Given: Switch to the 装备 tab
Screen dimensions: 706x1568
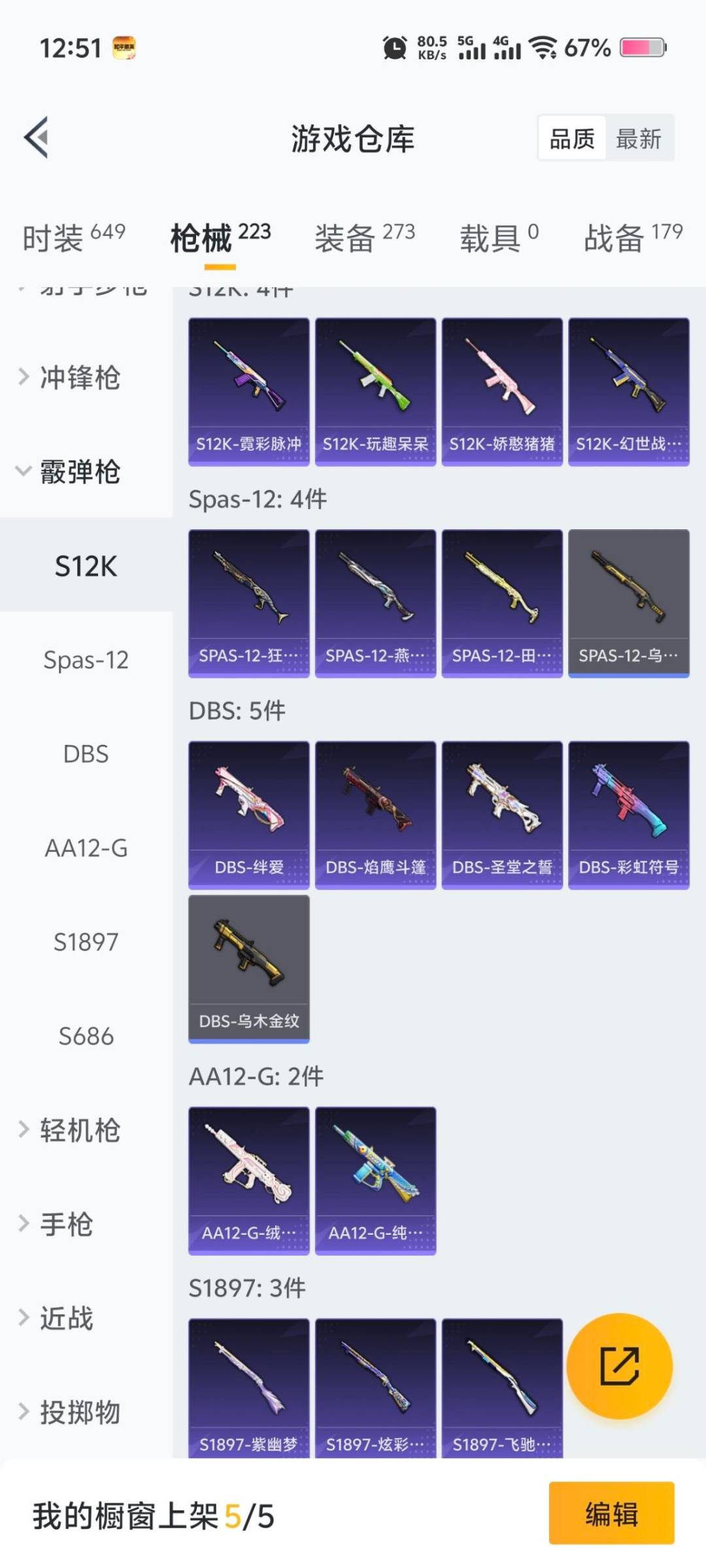Looking at the screenshot, I should click(x=364, y=237).
